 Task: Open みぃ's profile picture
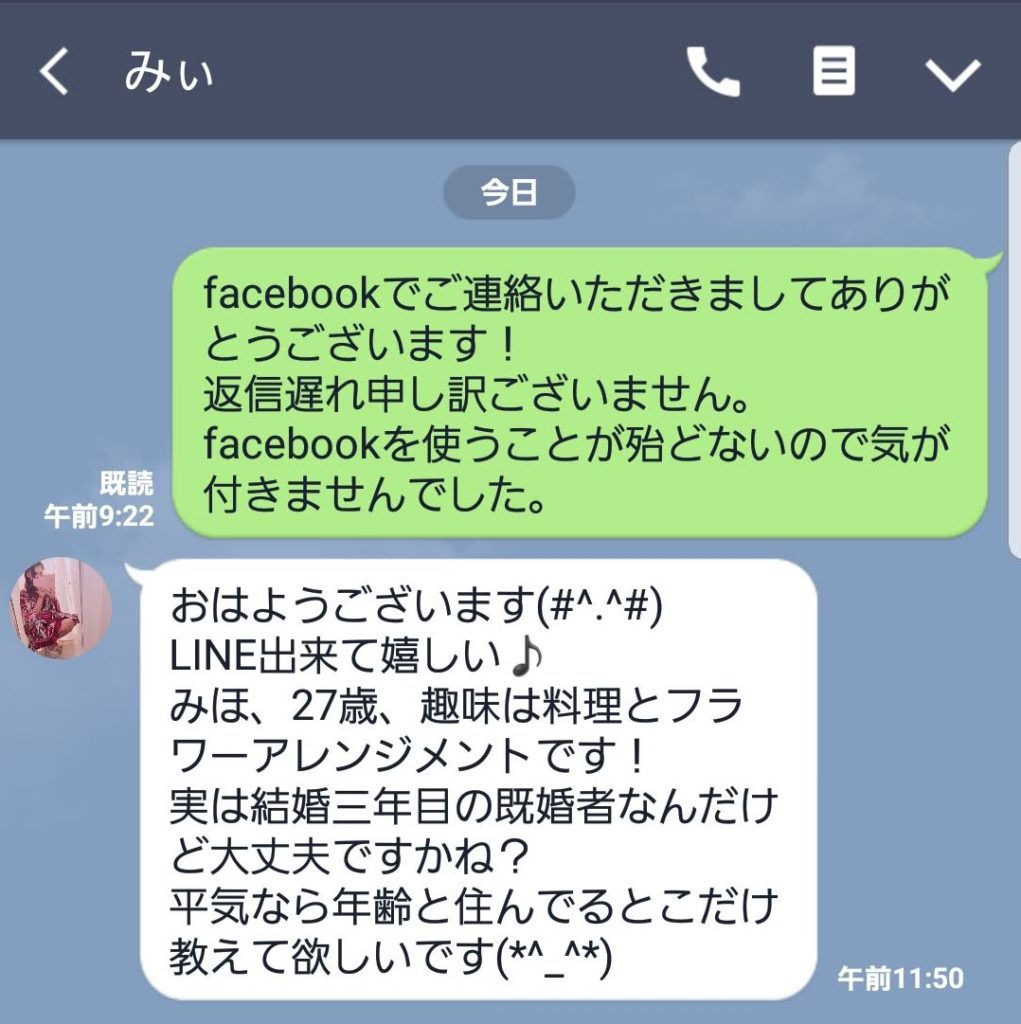60,607
